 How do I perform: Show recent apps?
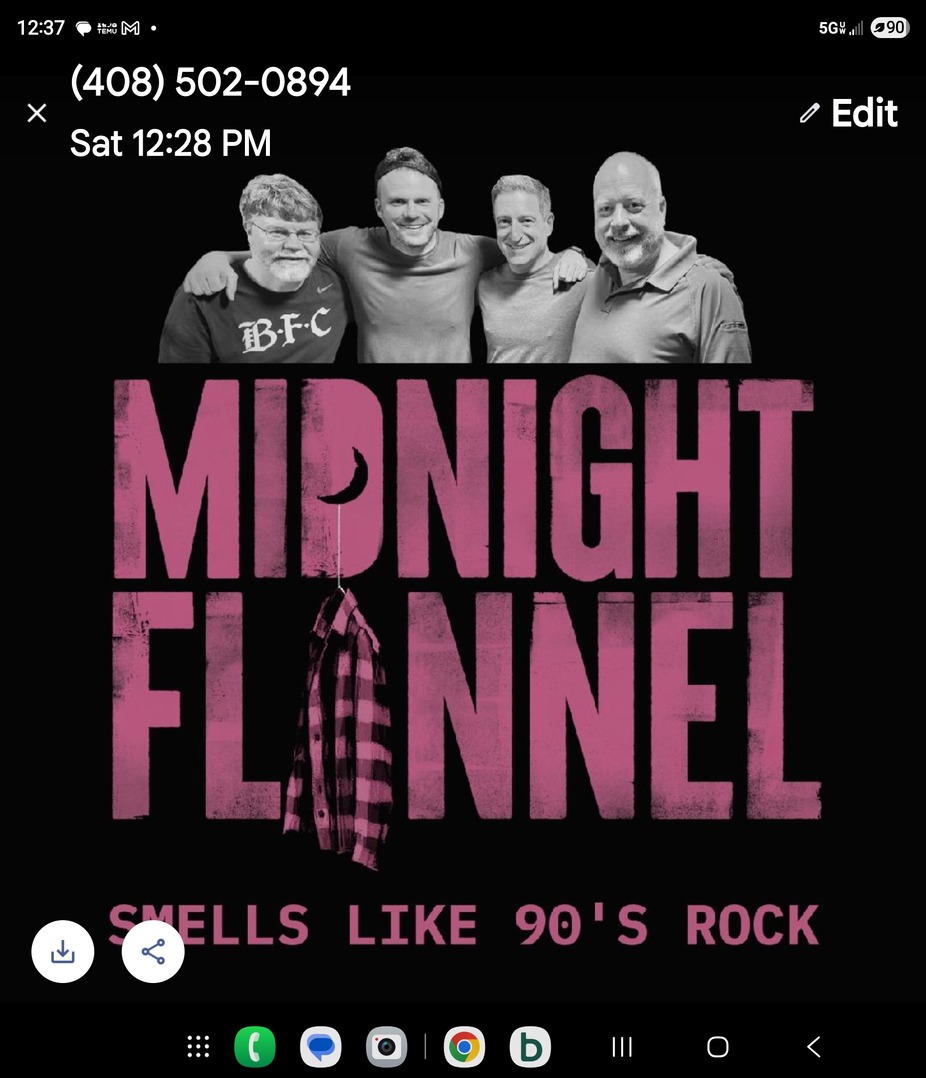click(x=622, y=1047)
